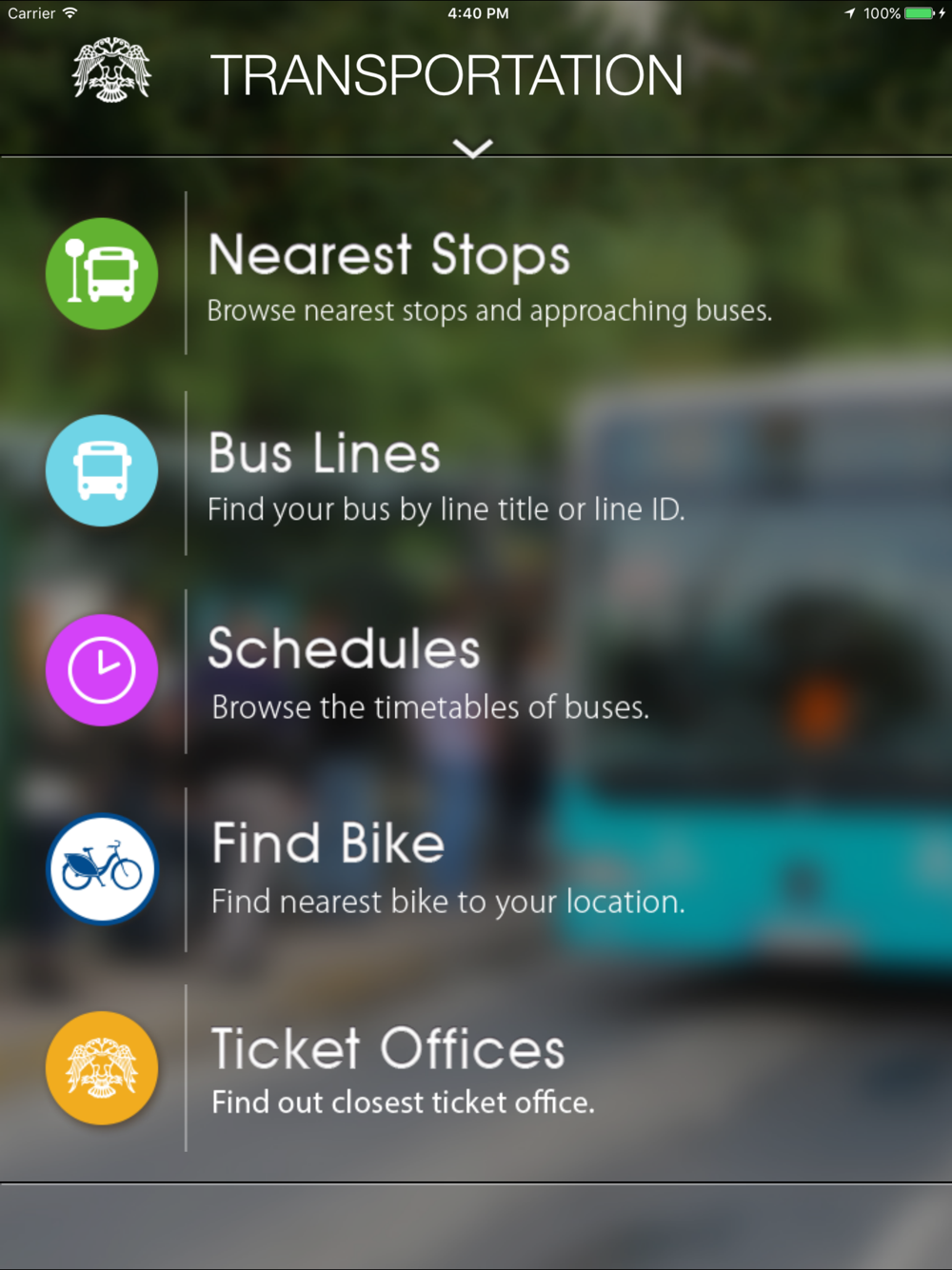Image resolution: width=952 pixels, height=1270 pixels.
Task: Tap the eagle emblem icon in the header
Action: tap(111, 70)
